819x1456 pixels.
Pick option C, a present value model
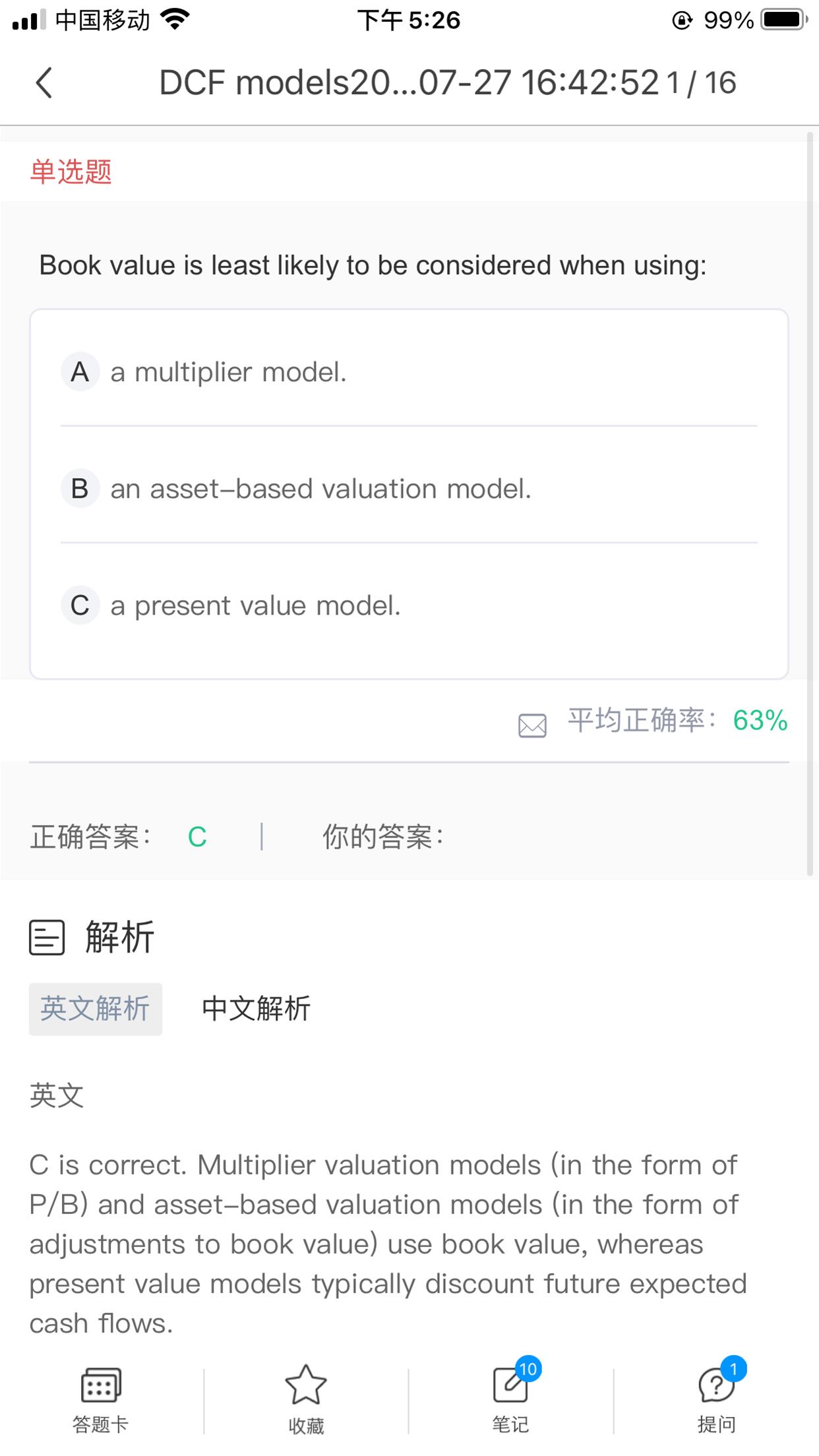[255, 605]
